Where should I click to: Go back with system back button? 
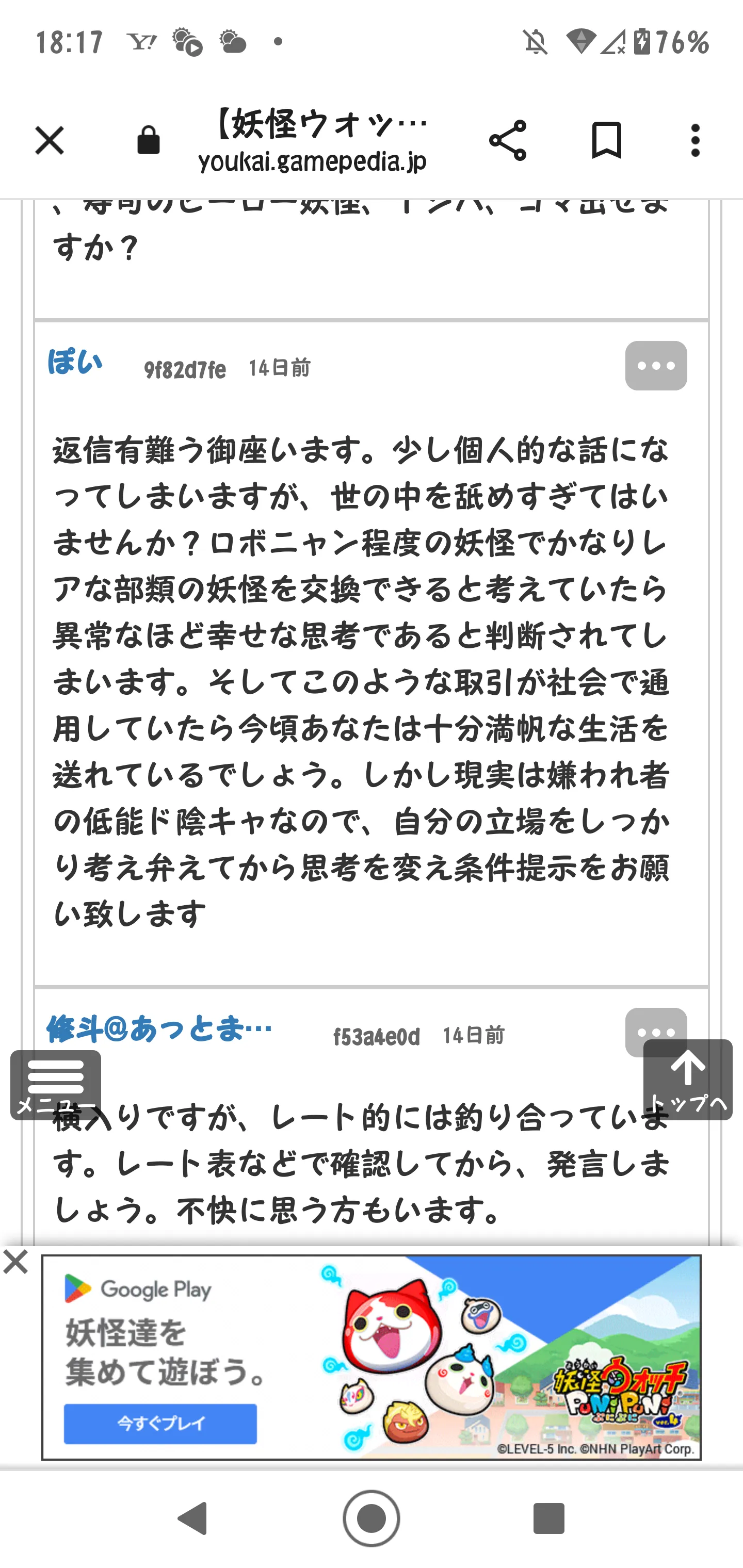(x=192, y=1518)
